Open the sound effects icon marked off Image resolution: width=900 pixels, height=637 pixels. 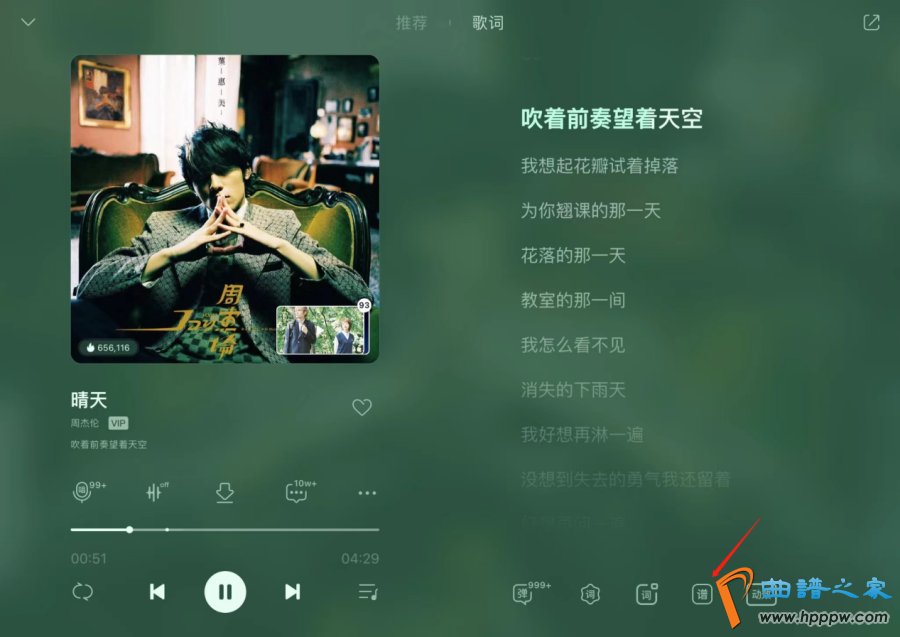(x=156, y=492)
